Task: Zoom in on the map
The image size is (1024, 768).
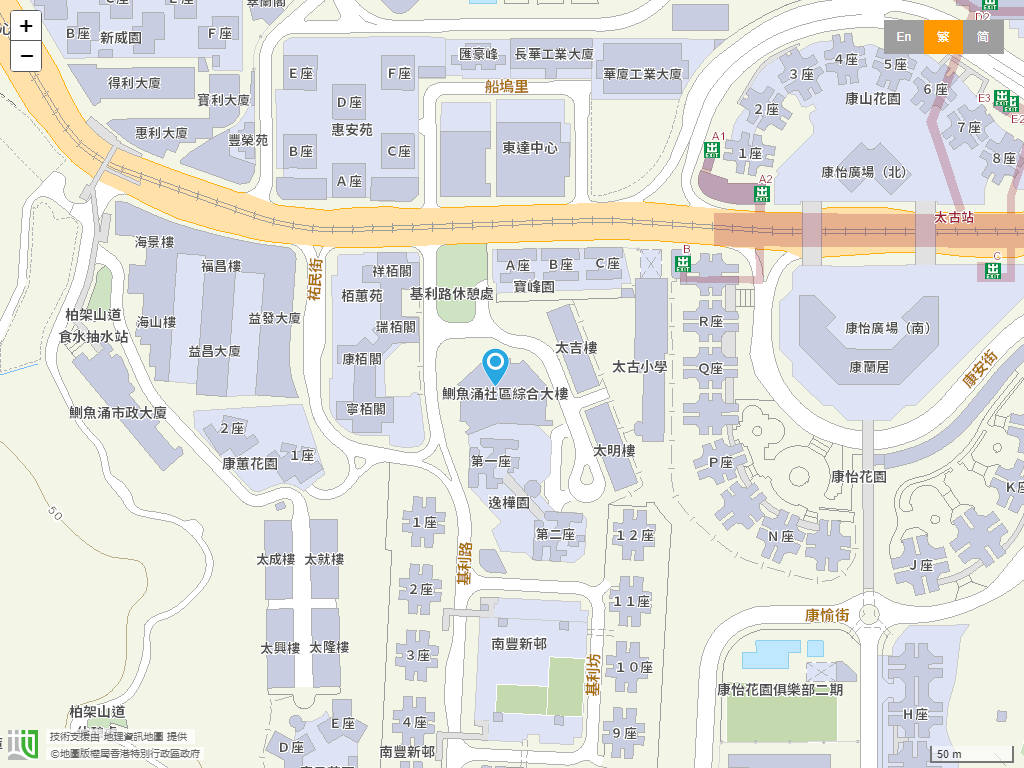Action: pos(26,26)
